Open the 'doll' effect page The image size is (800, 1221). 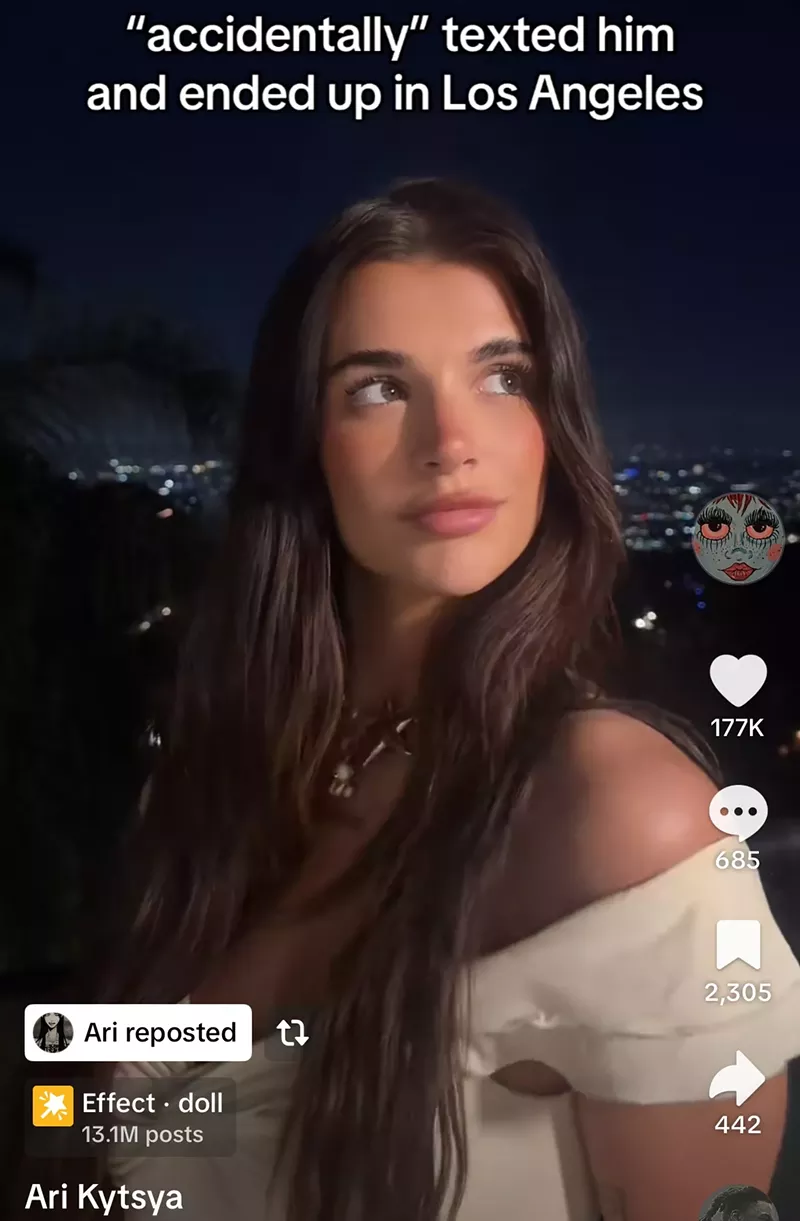click(130, 1116)
